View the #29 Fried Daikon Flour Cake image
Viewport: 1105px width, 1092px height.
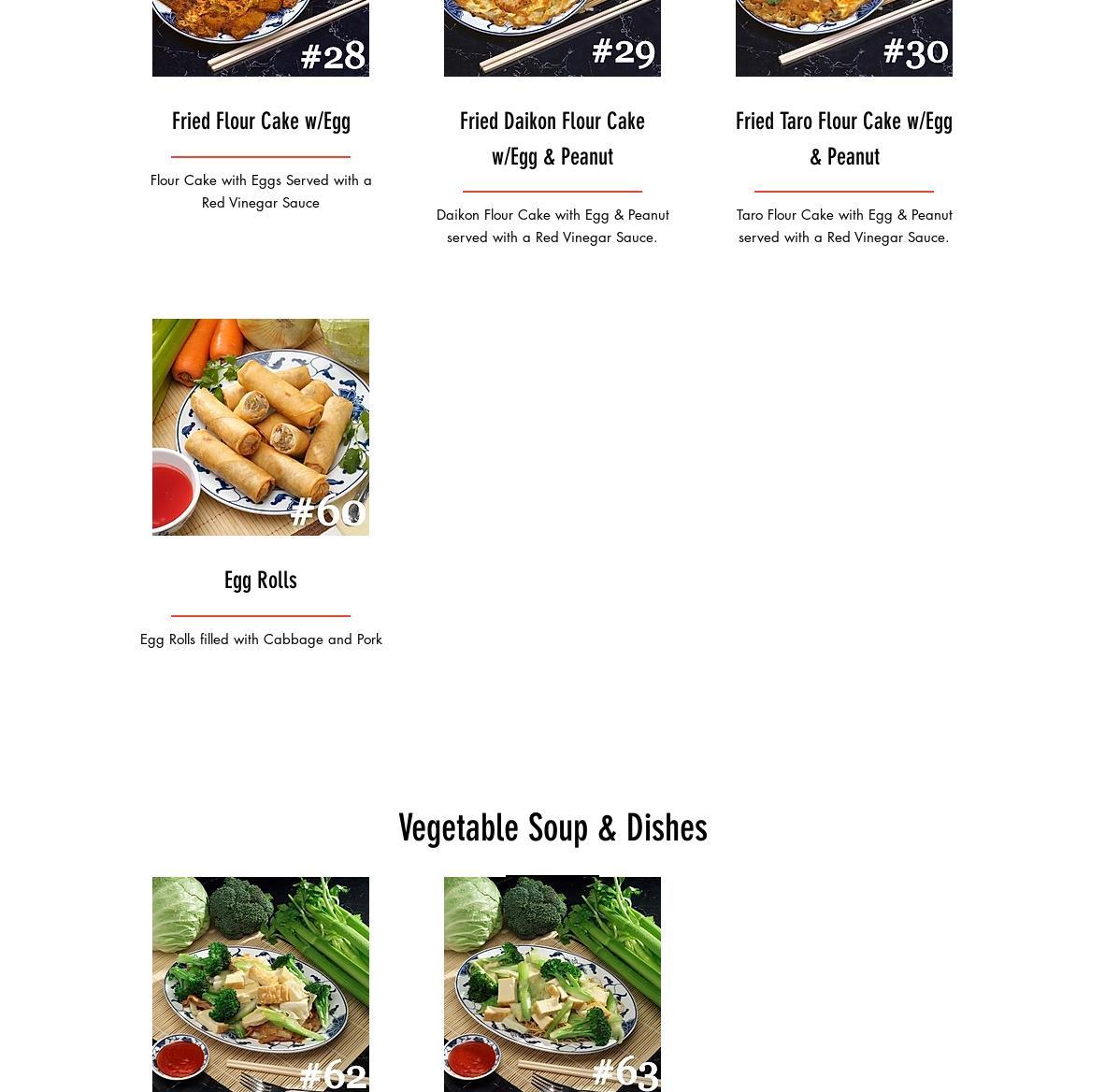pyautogui.click(x=552, y=37)
